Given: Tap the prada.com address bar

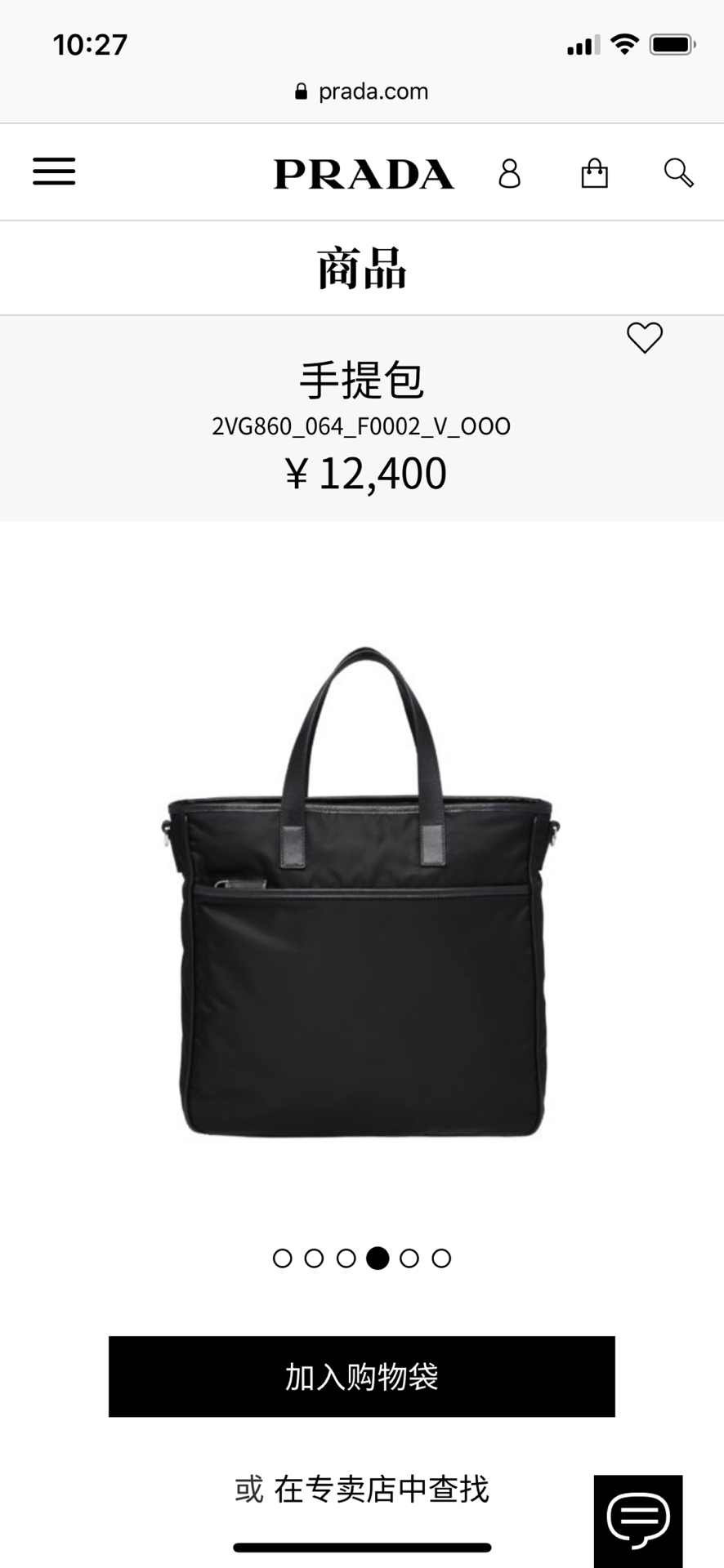Looking at the screenshot, I should pos(362,91).
